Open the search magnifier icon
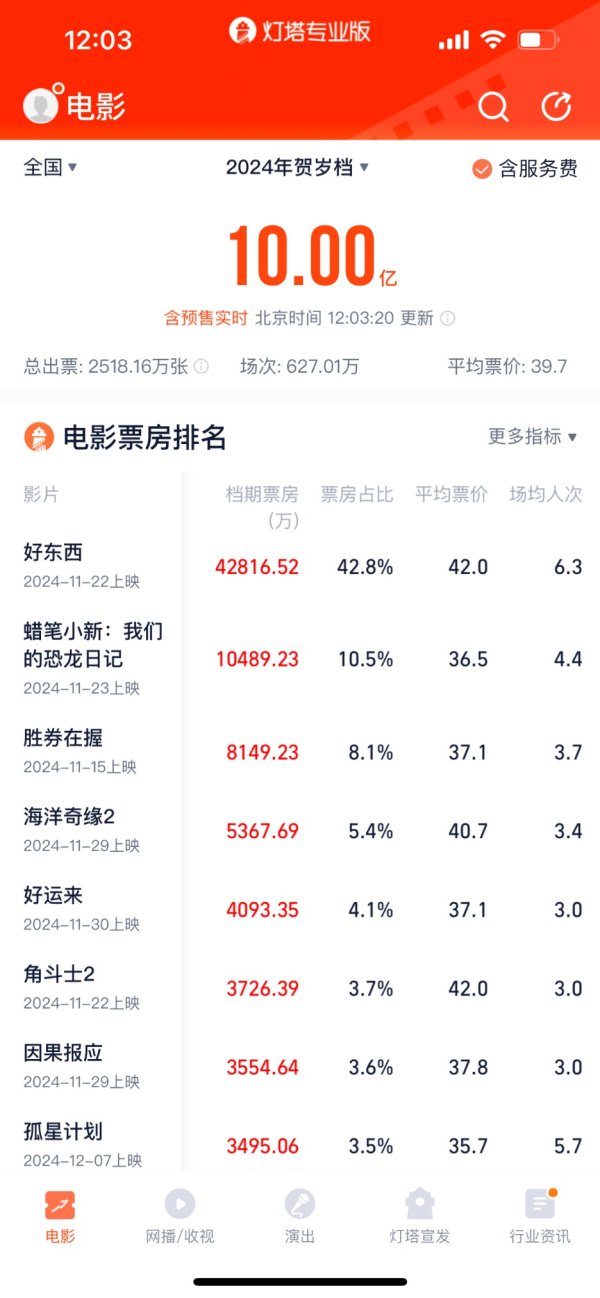Viewport: 600px width, 1298px height. coord(493,105)
